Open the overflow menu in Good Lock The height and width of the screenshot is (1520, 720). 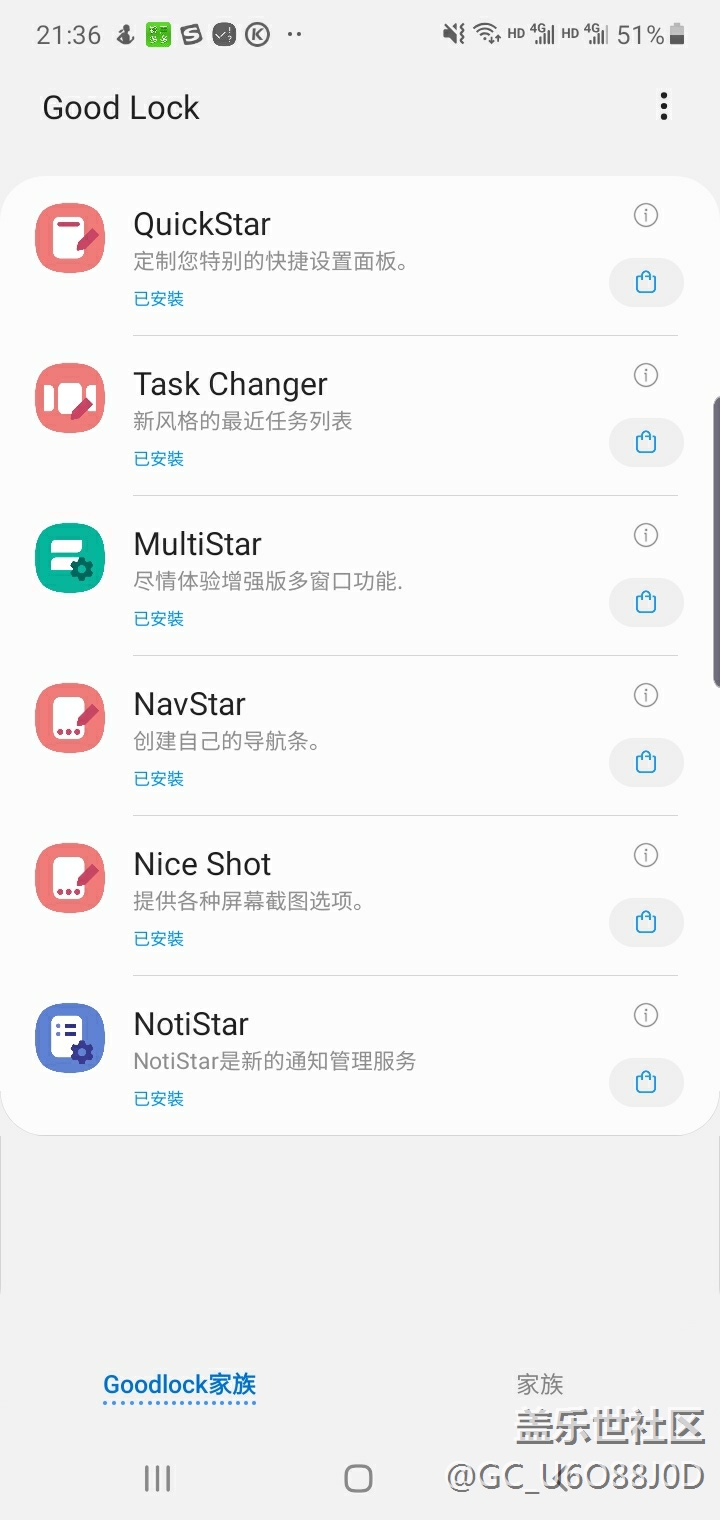(664, 106)
